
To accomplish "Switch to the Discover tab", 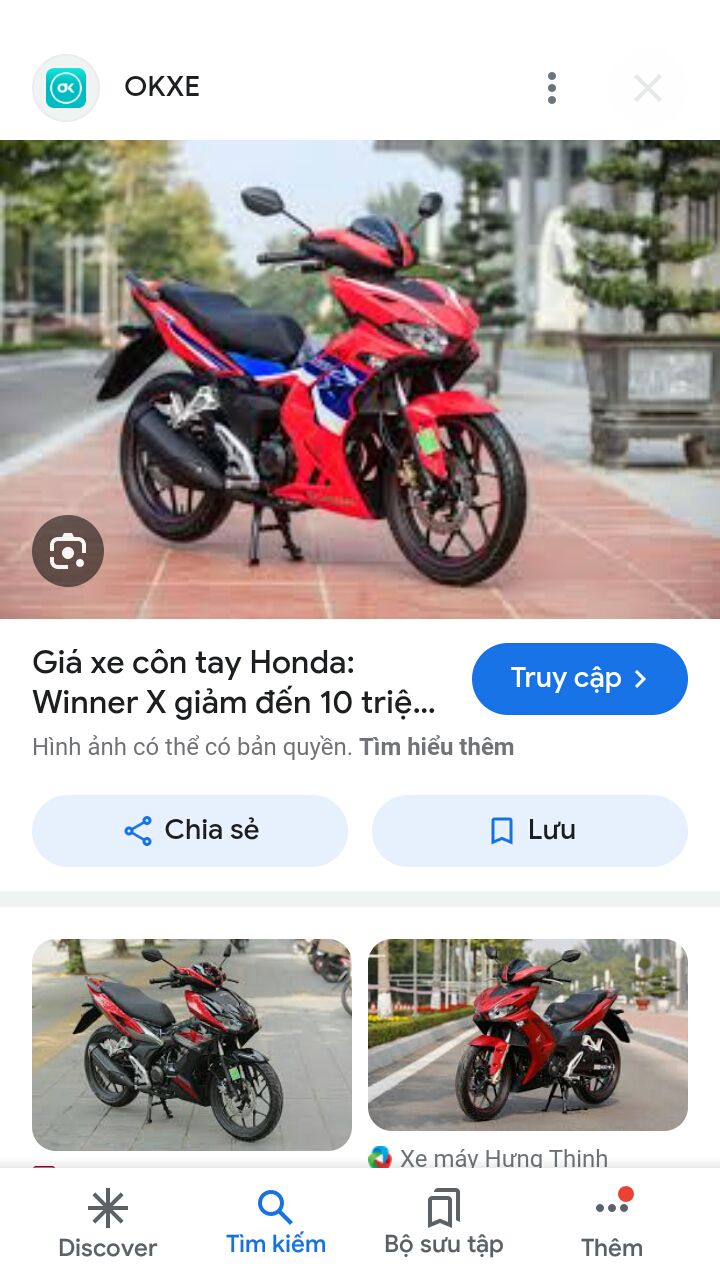I will click(108, 1224).
